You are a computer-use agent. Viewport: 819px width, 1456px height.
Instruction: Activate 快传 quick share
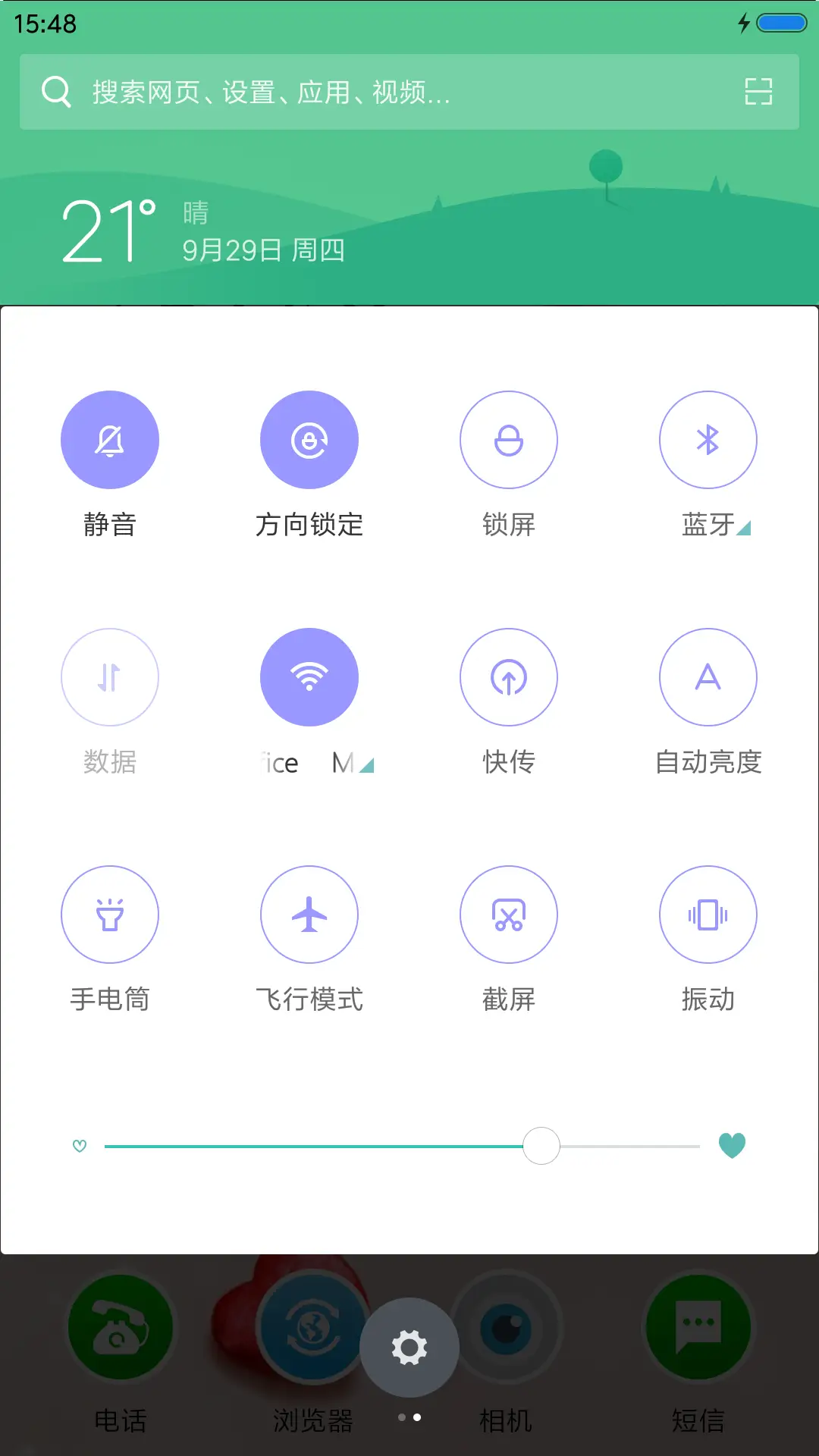[x=509, y=677]
